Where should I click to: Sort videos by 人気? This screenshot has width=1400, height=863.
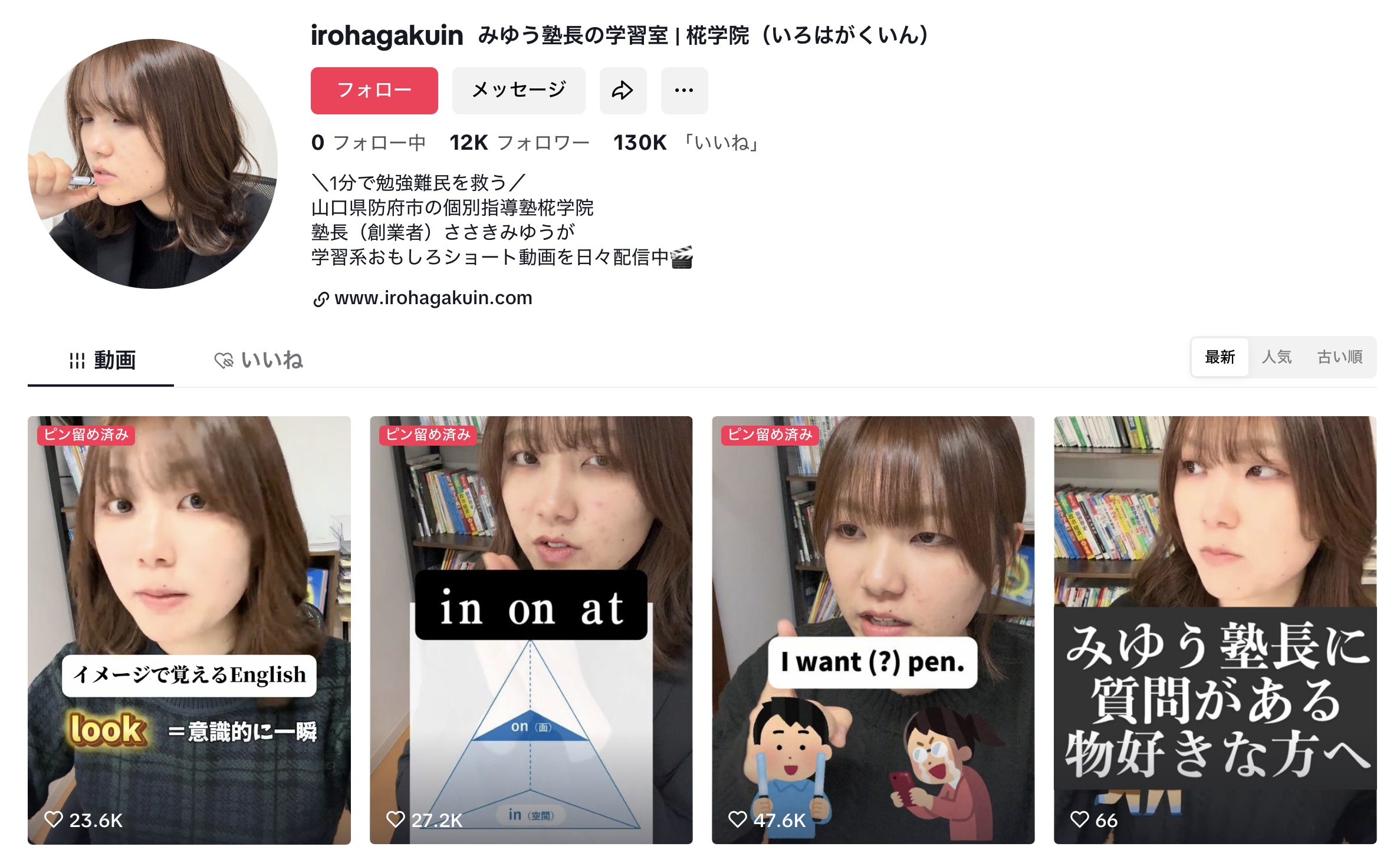click(x=1276, y=357)
